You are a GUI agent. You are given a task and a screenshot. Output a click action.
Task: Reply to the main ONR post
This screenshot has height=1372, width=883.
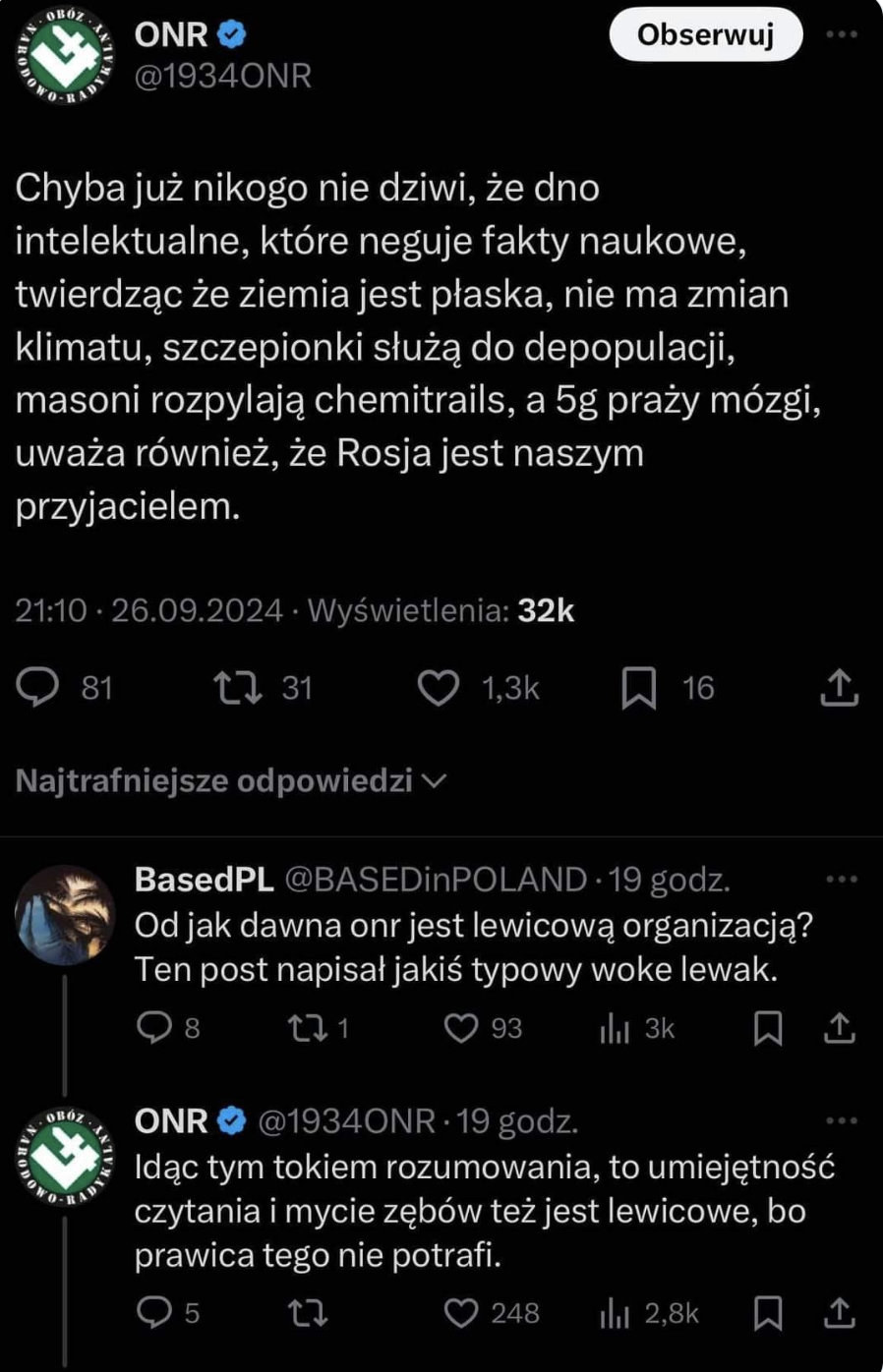(x=38, y=687)
